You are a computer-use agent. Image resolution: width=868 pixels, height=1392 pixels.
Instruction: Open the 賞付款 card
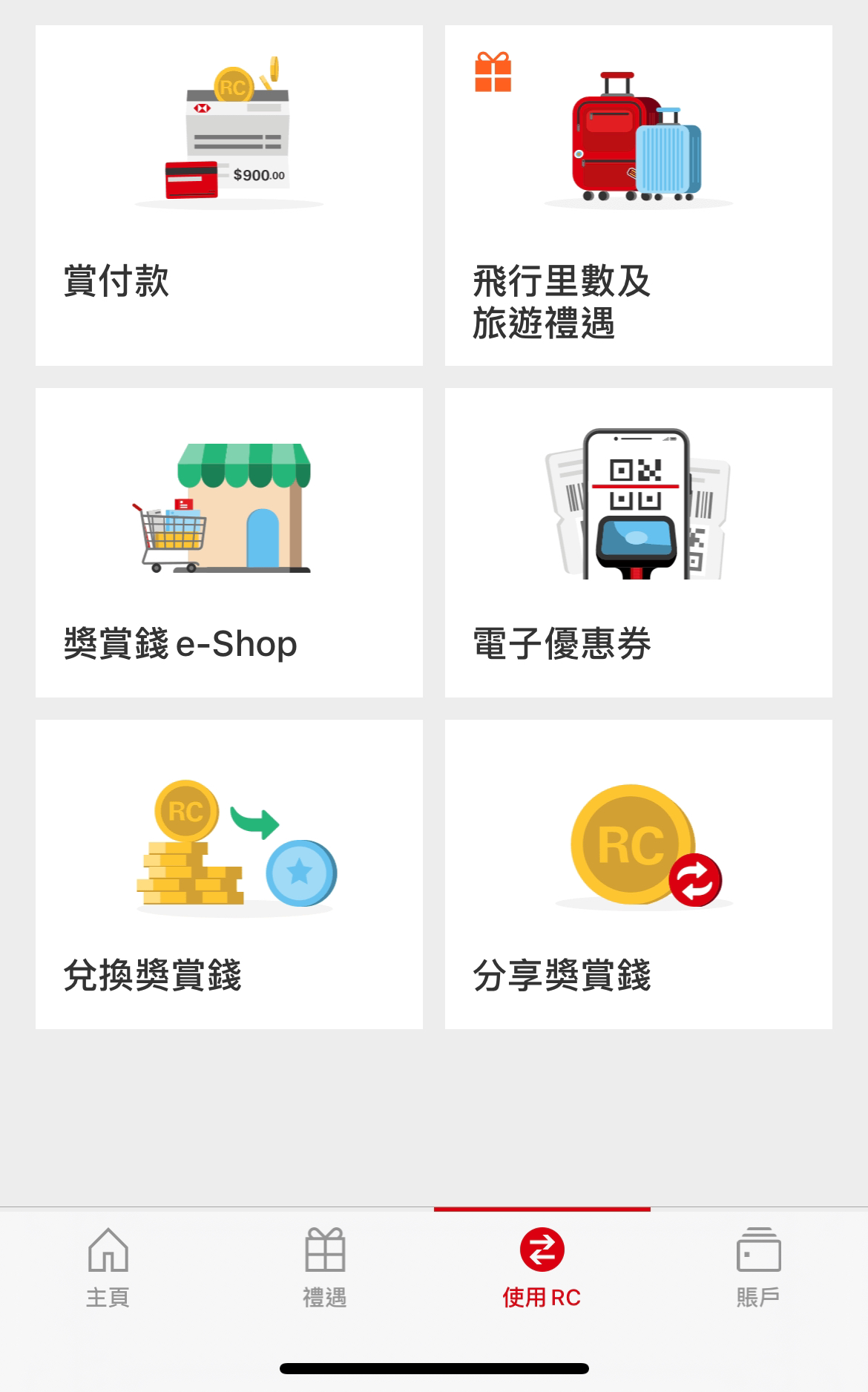[228, 195]
